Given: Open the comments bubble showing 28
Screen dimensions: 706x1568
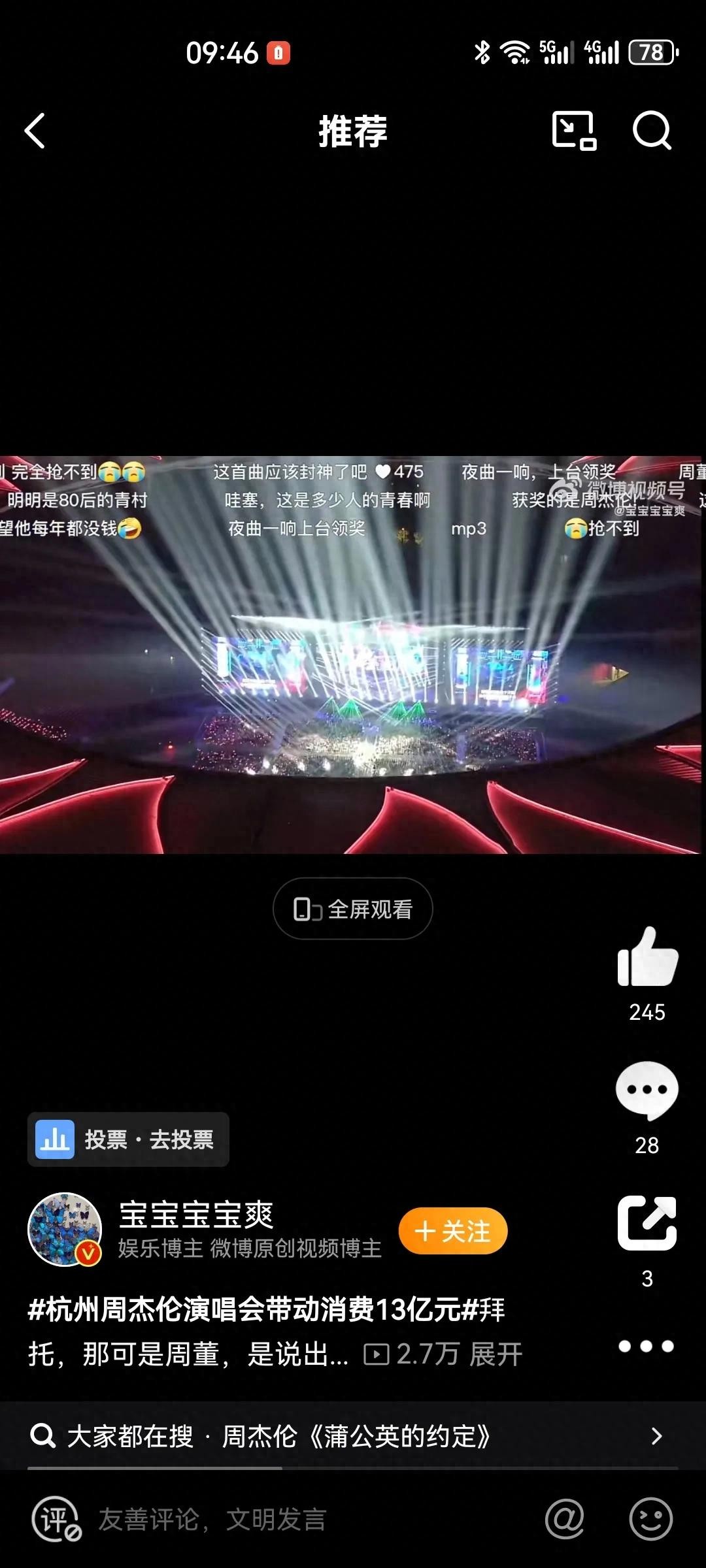Looking at the screenshot, I should [x=647, y=1091].
